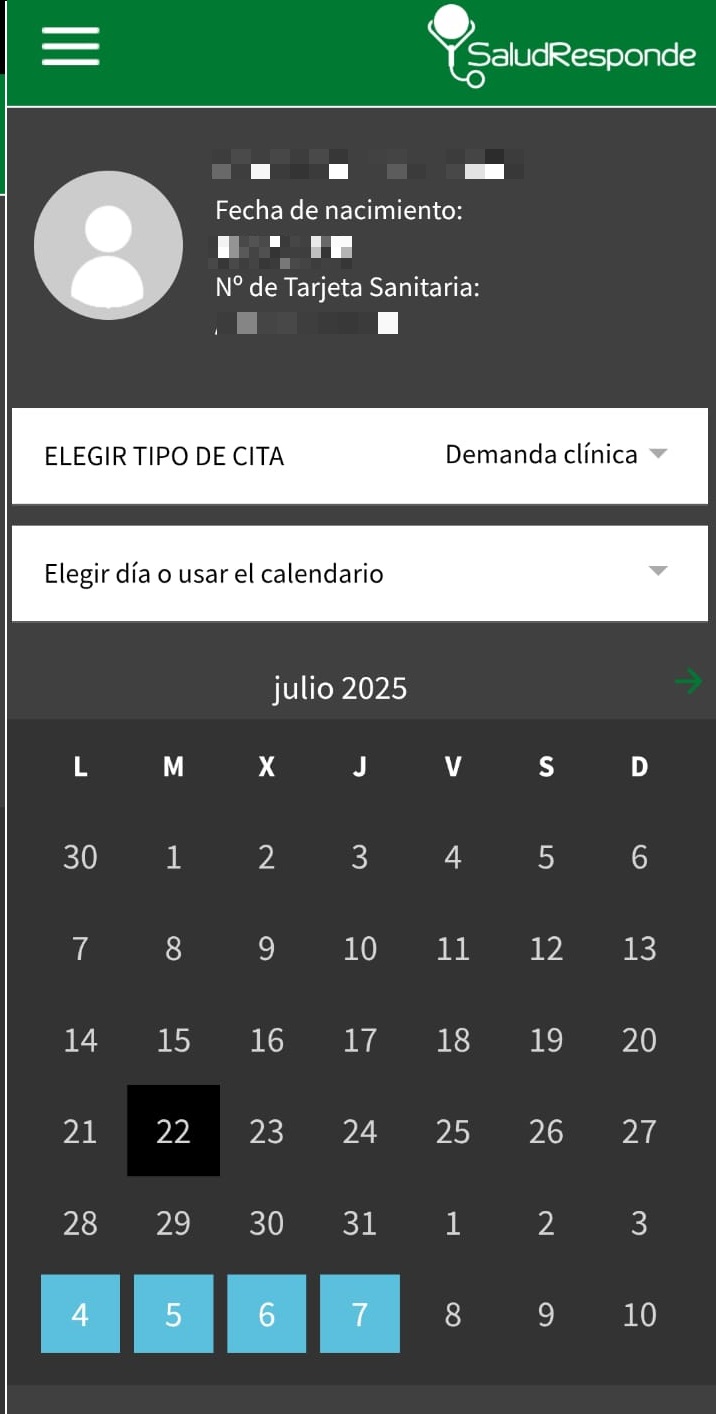The width and height of the screenshot is (716, 1414).
Task: Choose available date 5 highlighted in blue
Action: pyautogui.click(x=173, y=1314)
